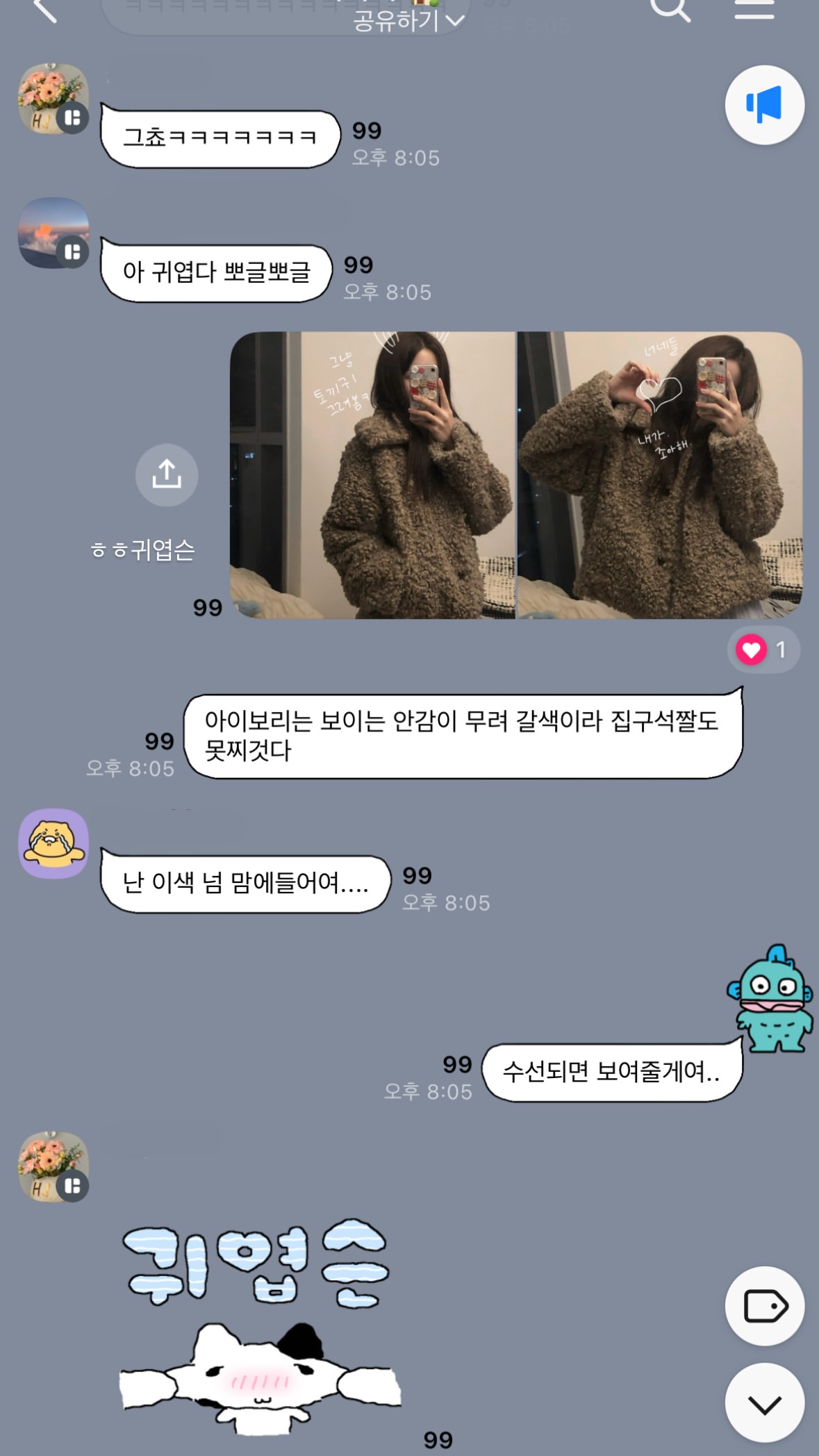
Task: Tap the share icon beside the photos
Action: (167, 475)
